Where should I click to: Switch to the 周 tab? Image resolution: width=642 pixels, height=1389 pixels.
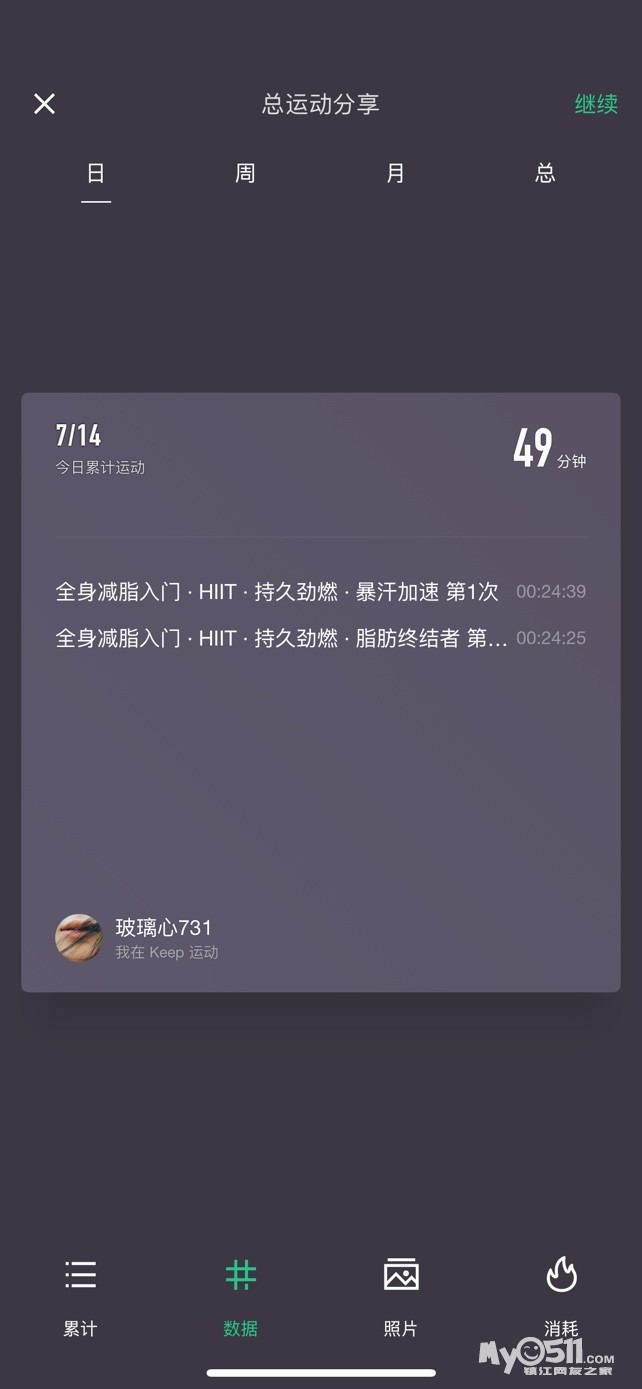click(245, 173)
